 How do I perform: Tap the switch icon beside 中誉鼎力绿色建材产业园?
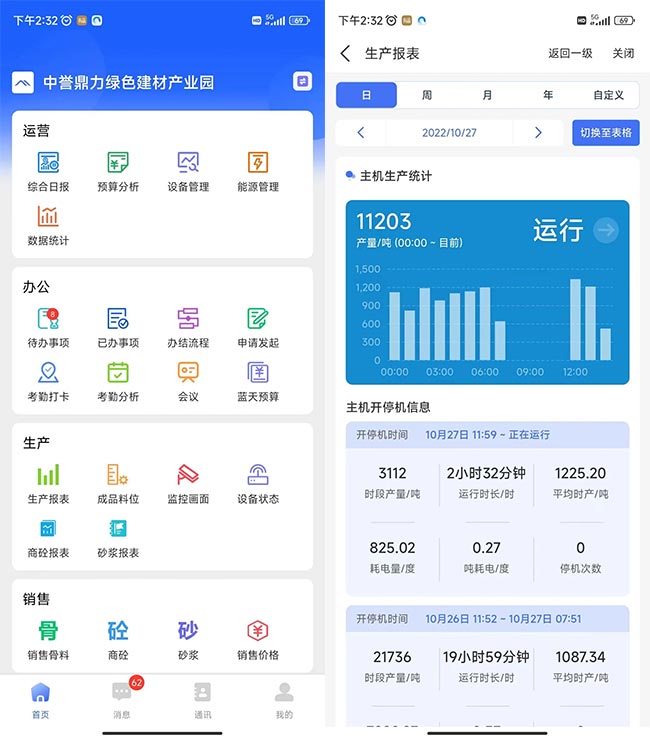pos(302,81)
